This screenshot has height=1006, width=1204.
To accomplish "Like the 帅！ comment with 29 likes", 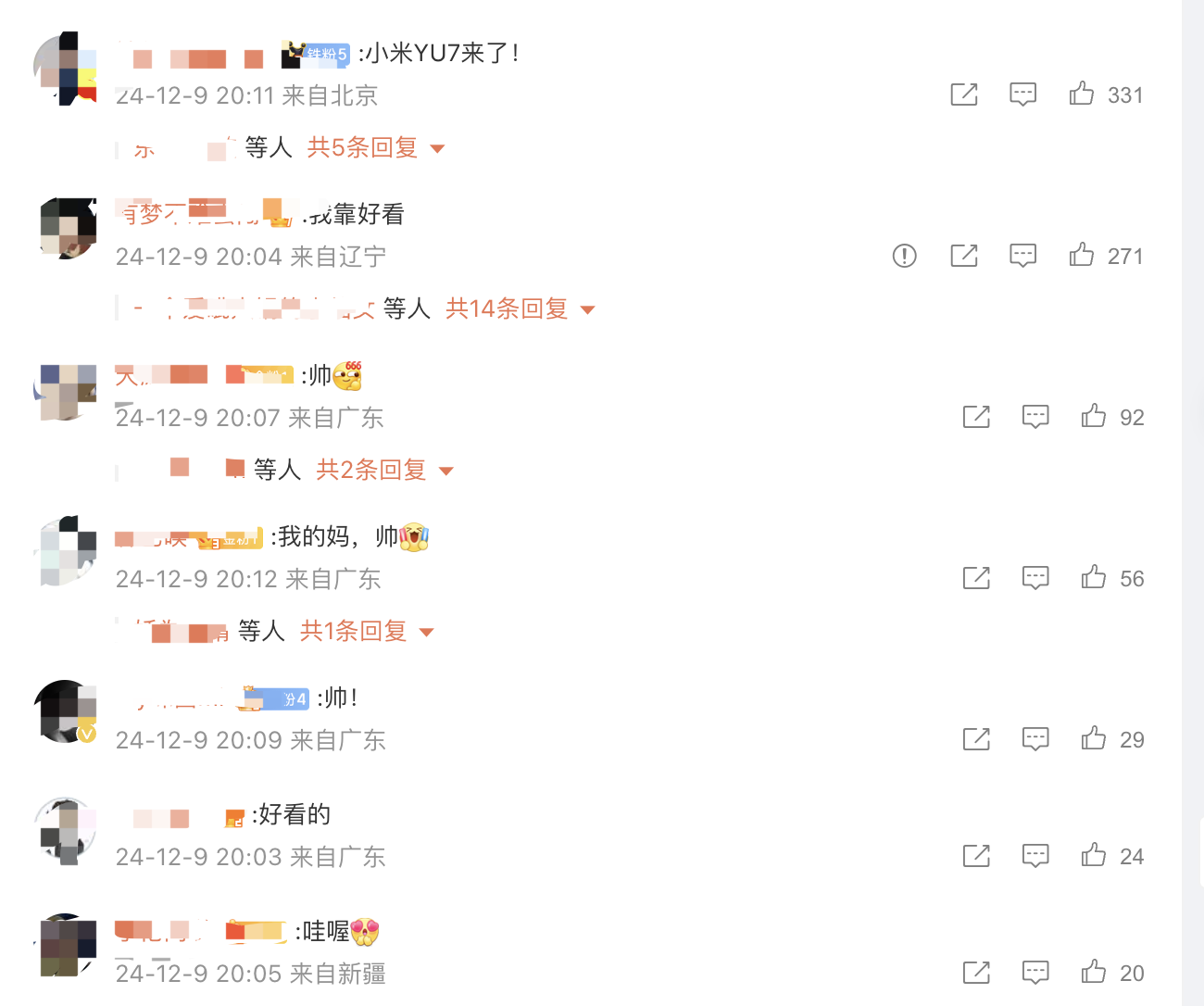I will [x=1093, y=738].
